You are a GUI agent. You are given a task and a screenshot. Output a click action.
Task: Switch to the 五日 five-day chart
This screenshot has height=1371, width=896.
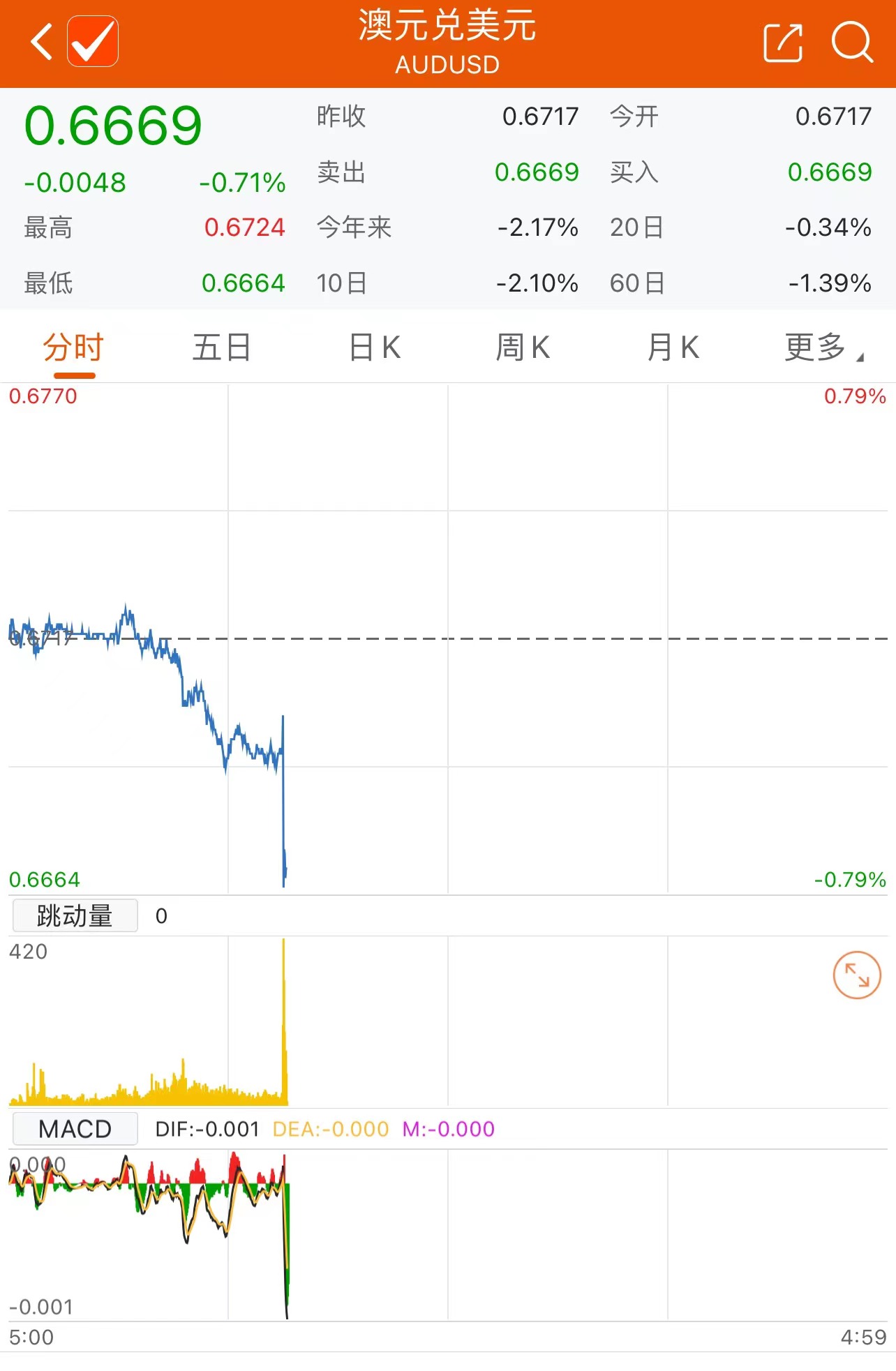tap(222, 347)
